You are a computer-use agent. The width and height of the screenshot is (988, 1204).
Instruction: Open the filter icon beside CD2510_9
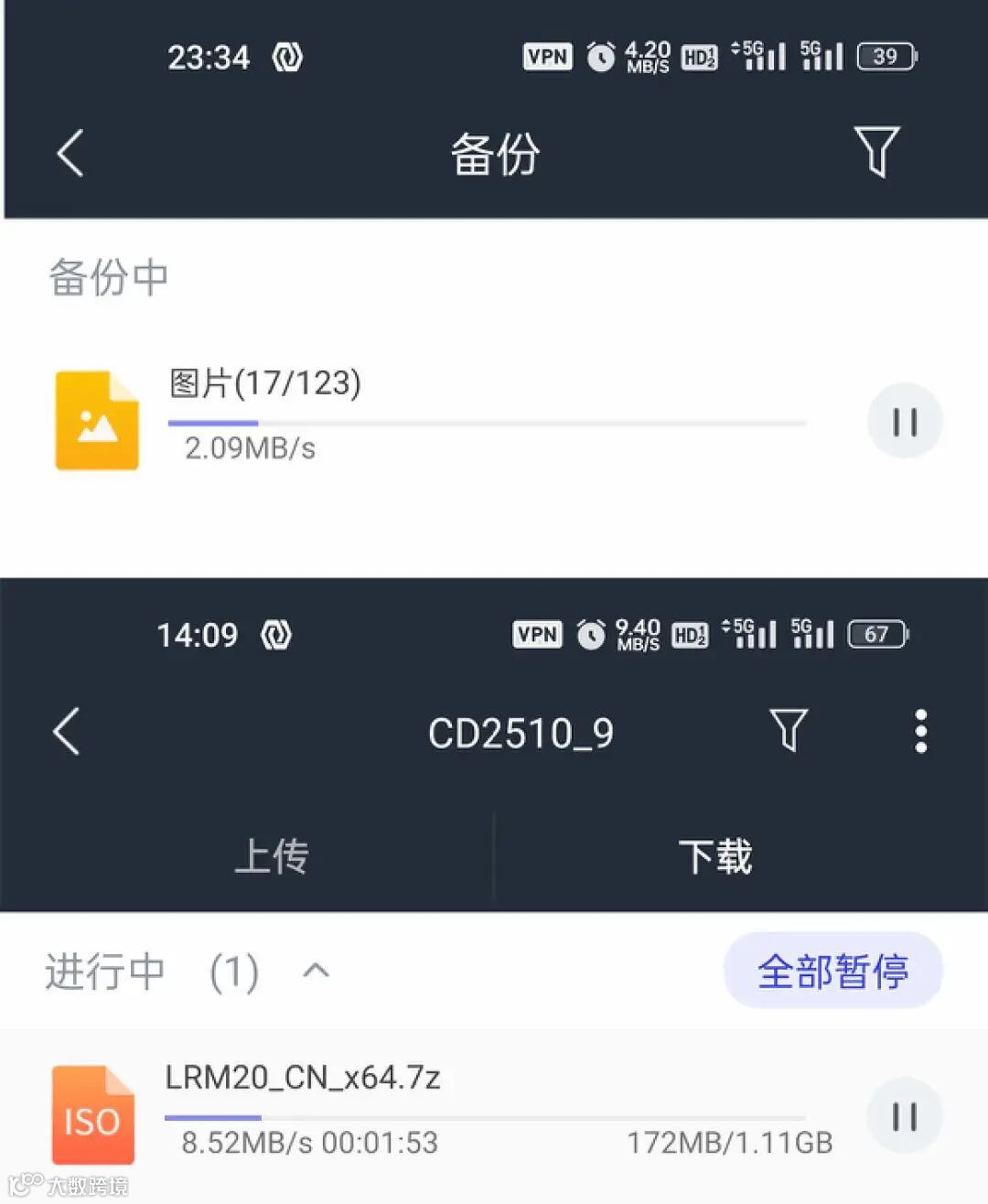(x=789, y=731)
